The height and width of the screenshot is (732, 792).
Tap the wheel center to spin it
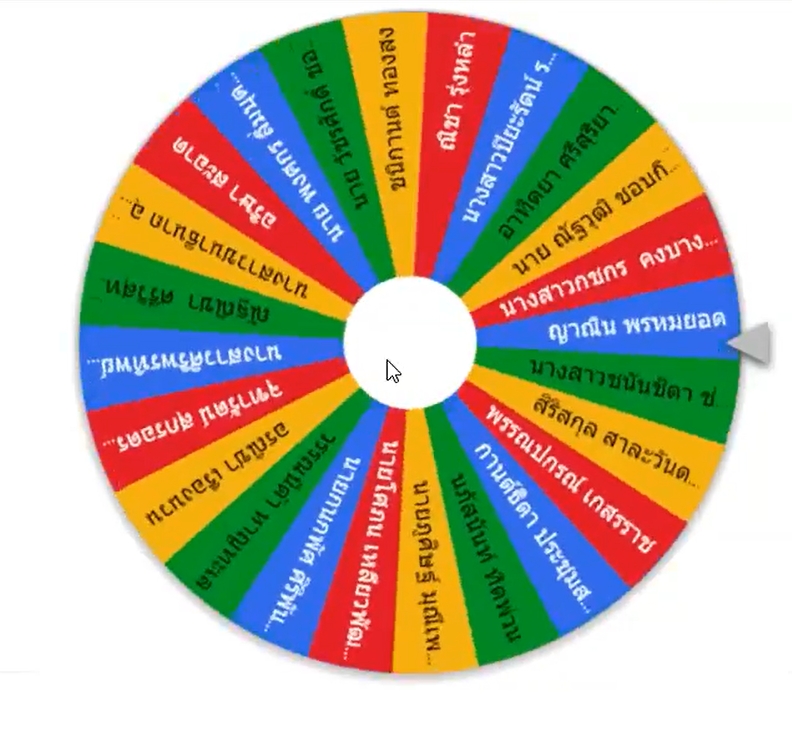click(x=410, y=342)
